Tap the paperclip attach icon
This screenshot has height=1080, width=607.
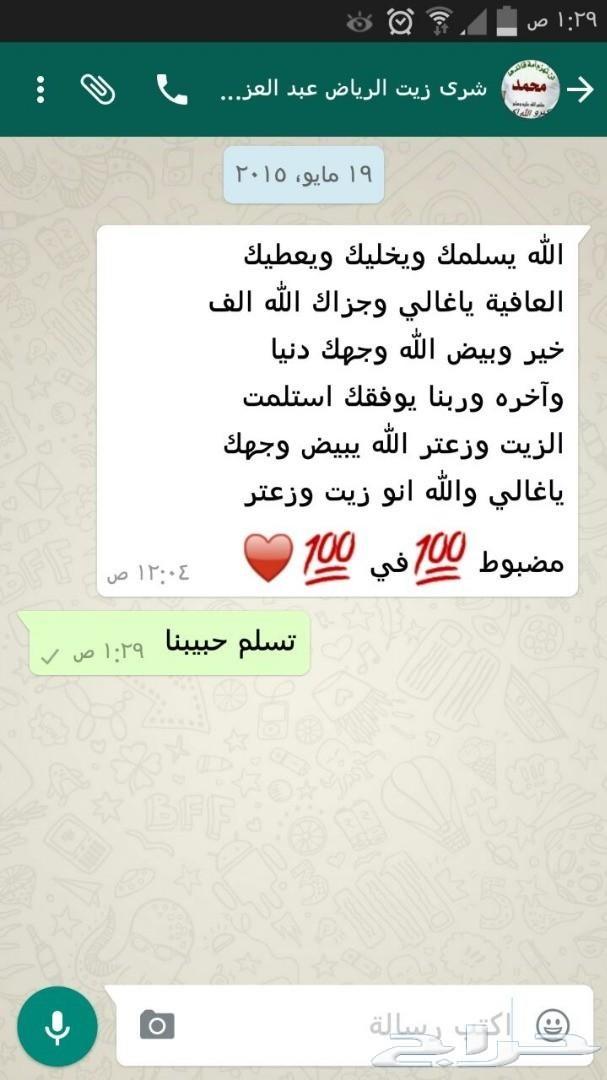click(x=98, y=90)
